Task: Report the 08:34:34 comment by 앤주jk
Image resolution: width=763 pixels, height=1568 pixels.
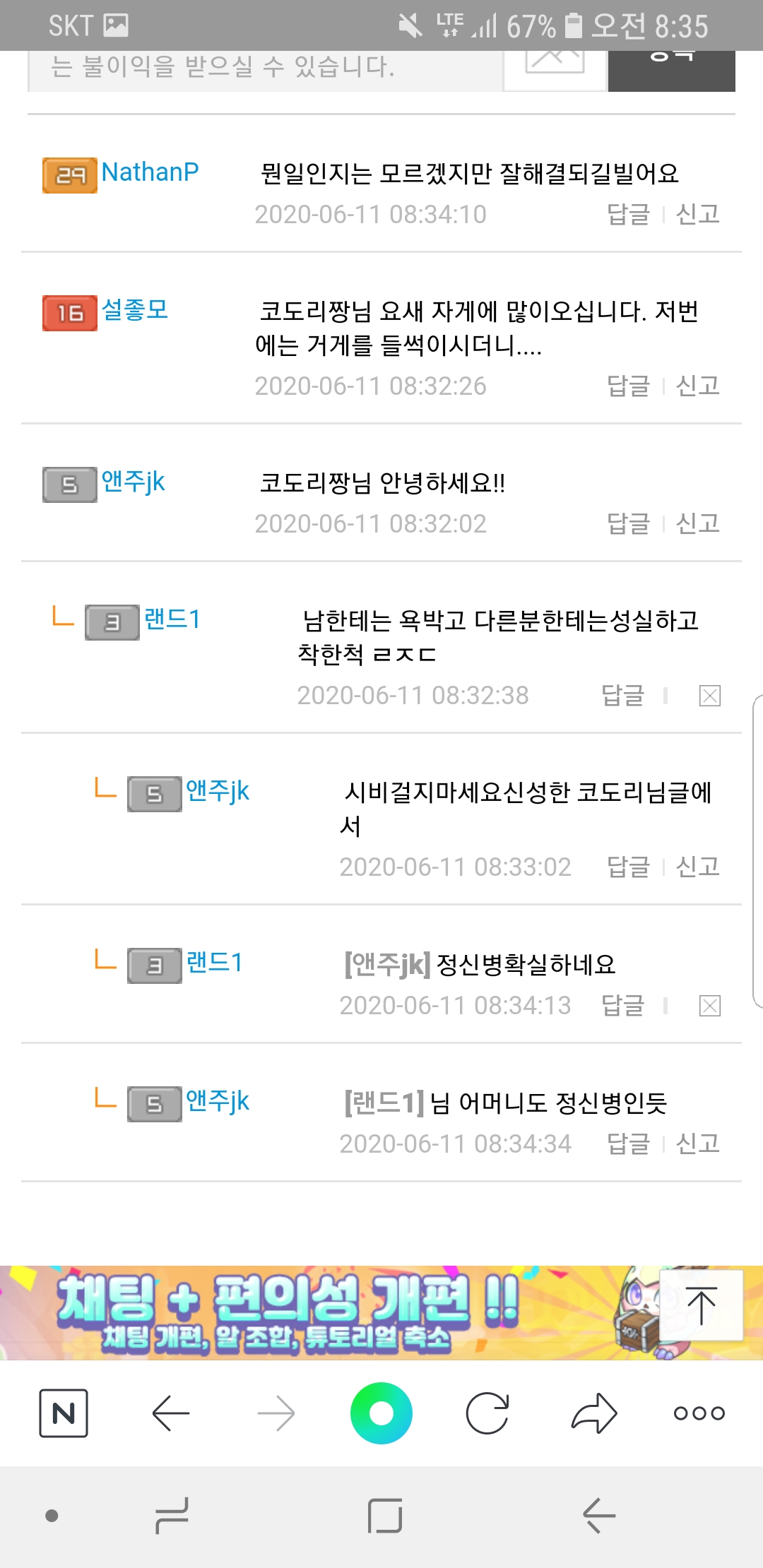Action: click(697, 1144)
